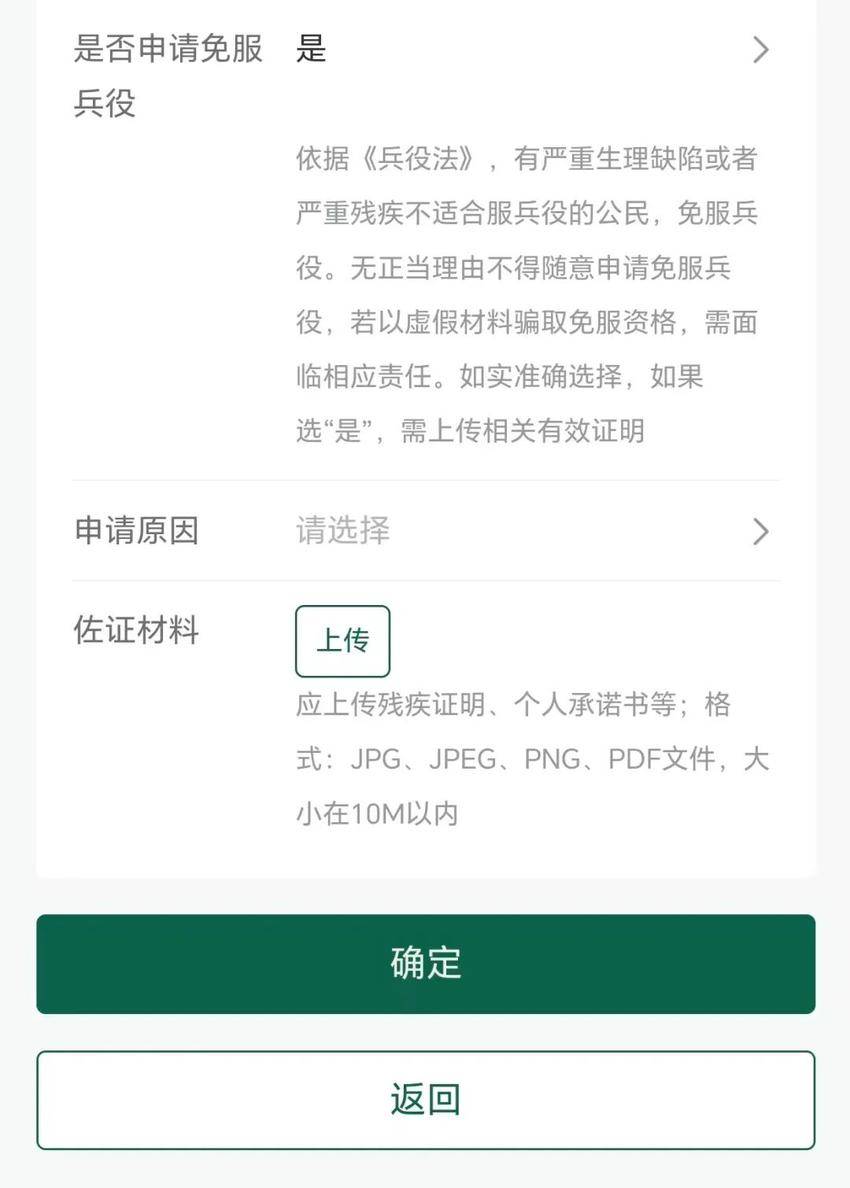Confirm with the 确定 button

pyautogui.click(x=425, y=964)
